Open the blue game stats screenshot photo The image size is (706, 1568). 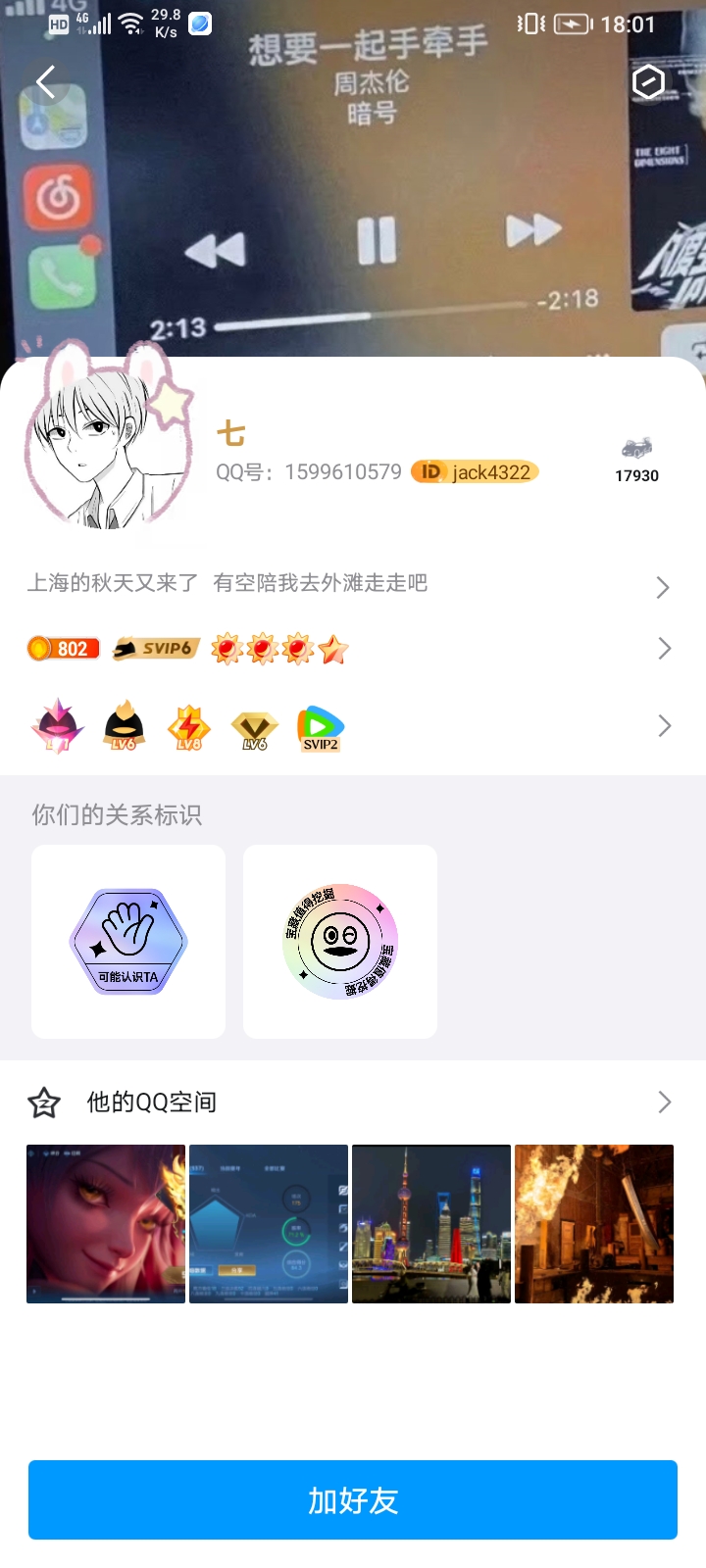(x=269, y=1224)
